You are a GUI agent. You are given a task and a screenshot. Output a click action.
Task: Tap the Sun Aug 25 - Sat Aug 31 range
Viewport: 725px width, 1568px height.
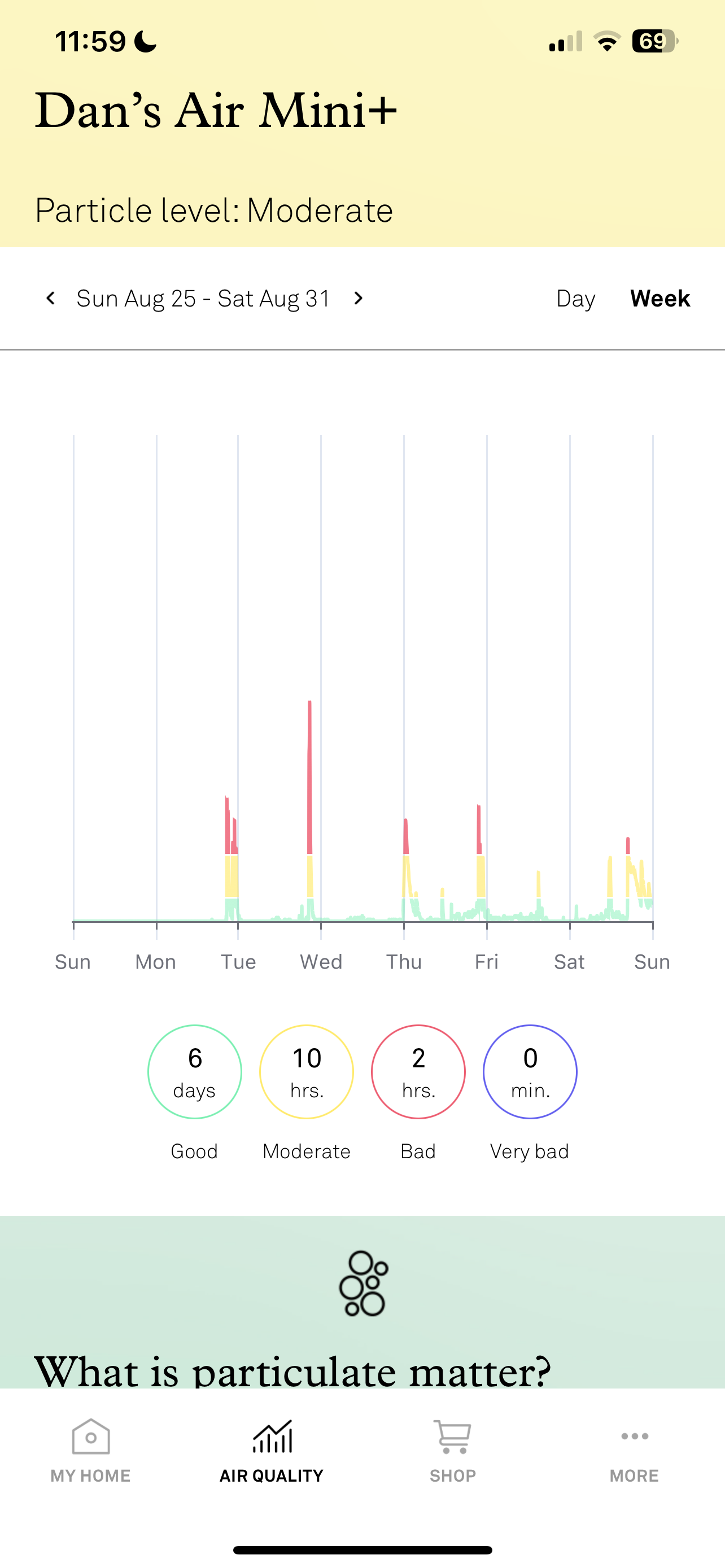(203, 298)
